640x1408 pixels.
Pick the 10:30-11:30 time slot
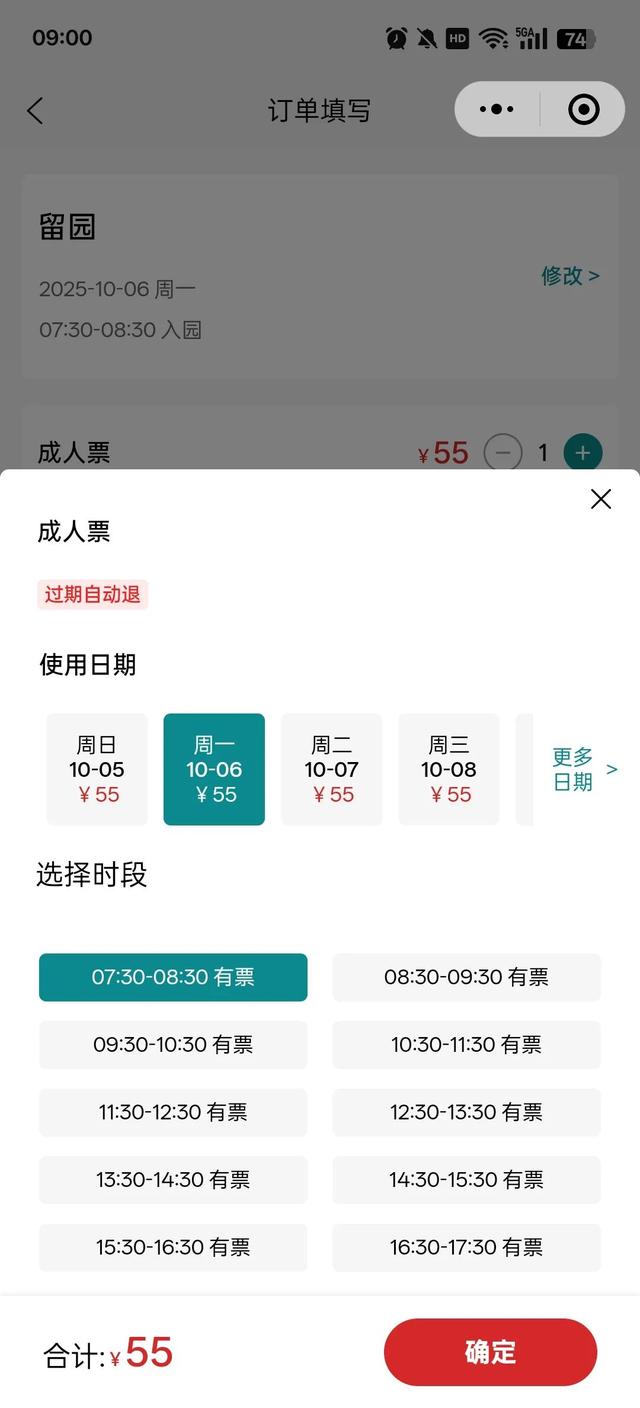click(466, 1045)
